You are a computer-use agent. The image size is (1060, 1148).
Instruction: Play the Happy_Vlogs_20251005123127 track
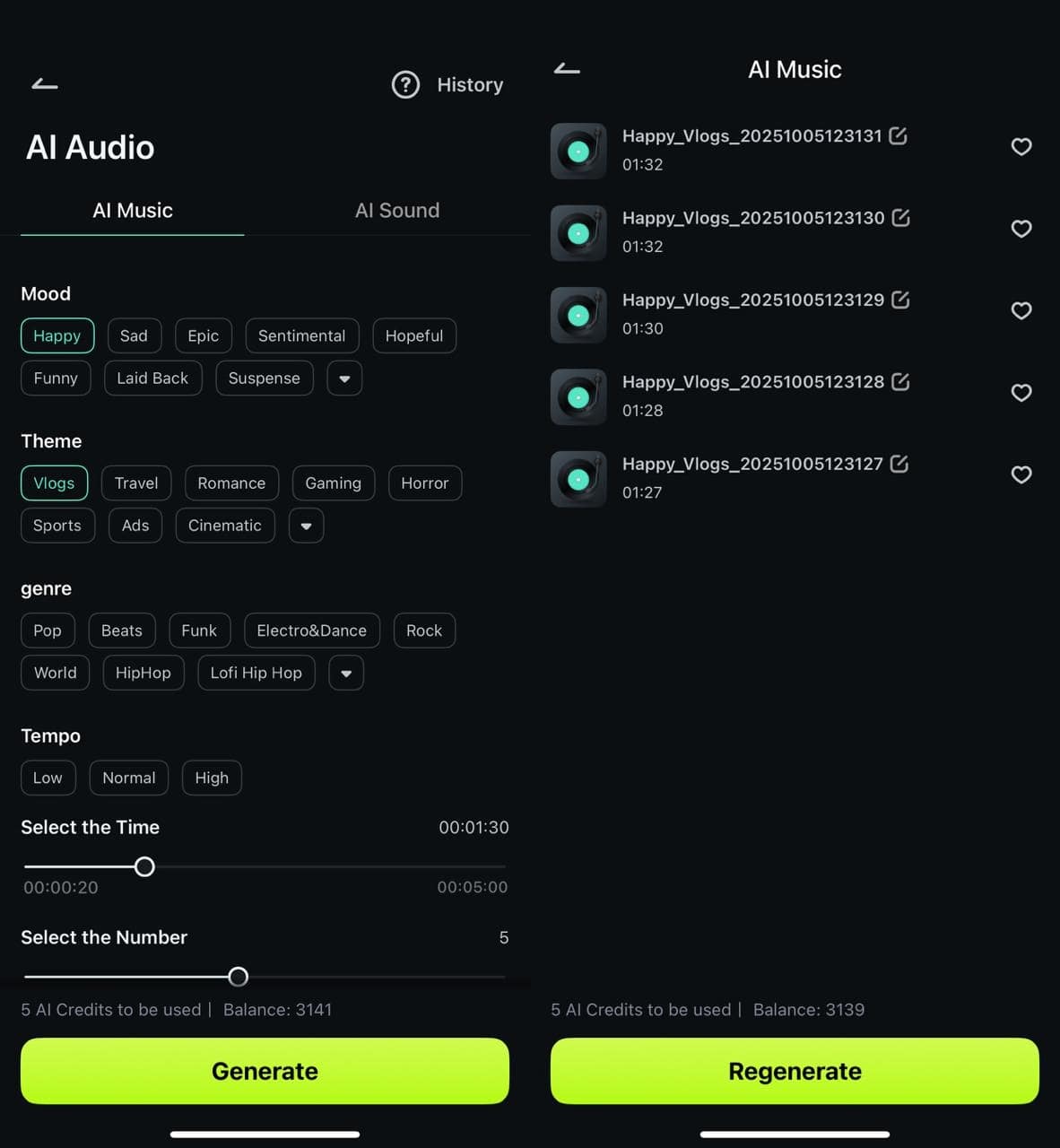pyautogui.click(x=578, y=479)
